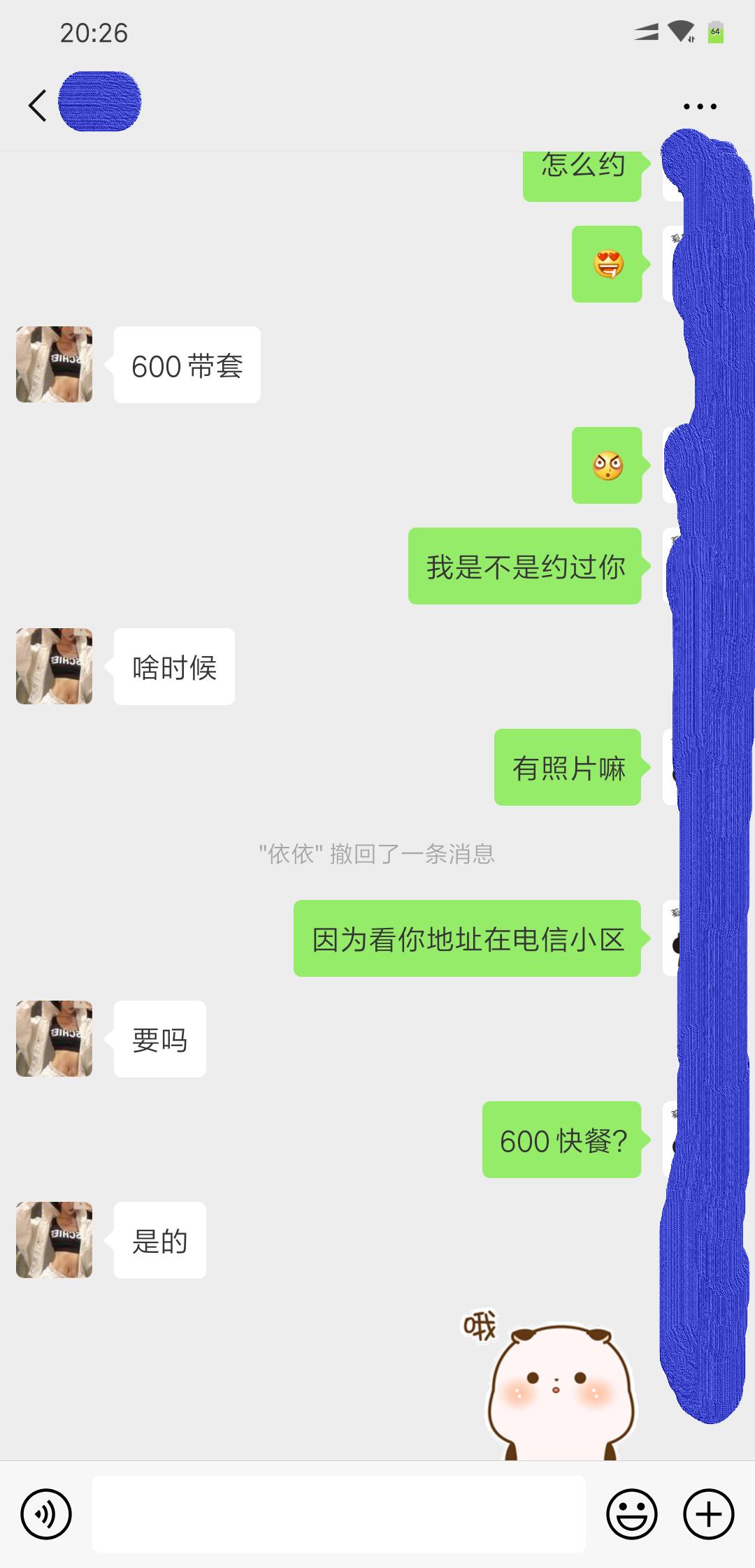Select the '有照片嘛' message bubble

click(x=568, y=767)
